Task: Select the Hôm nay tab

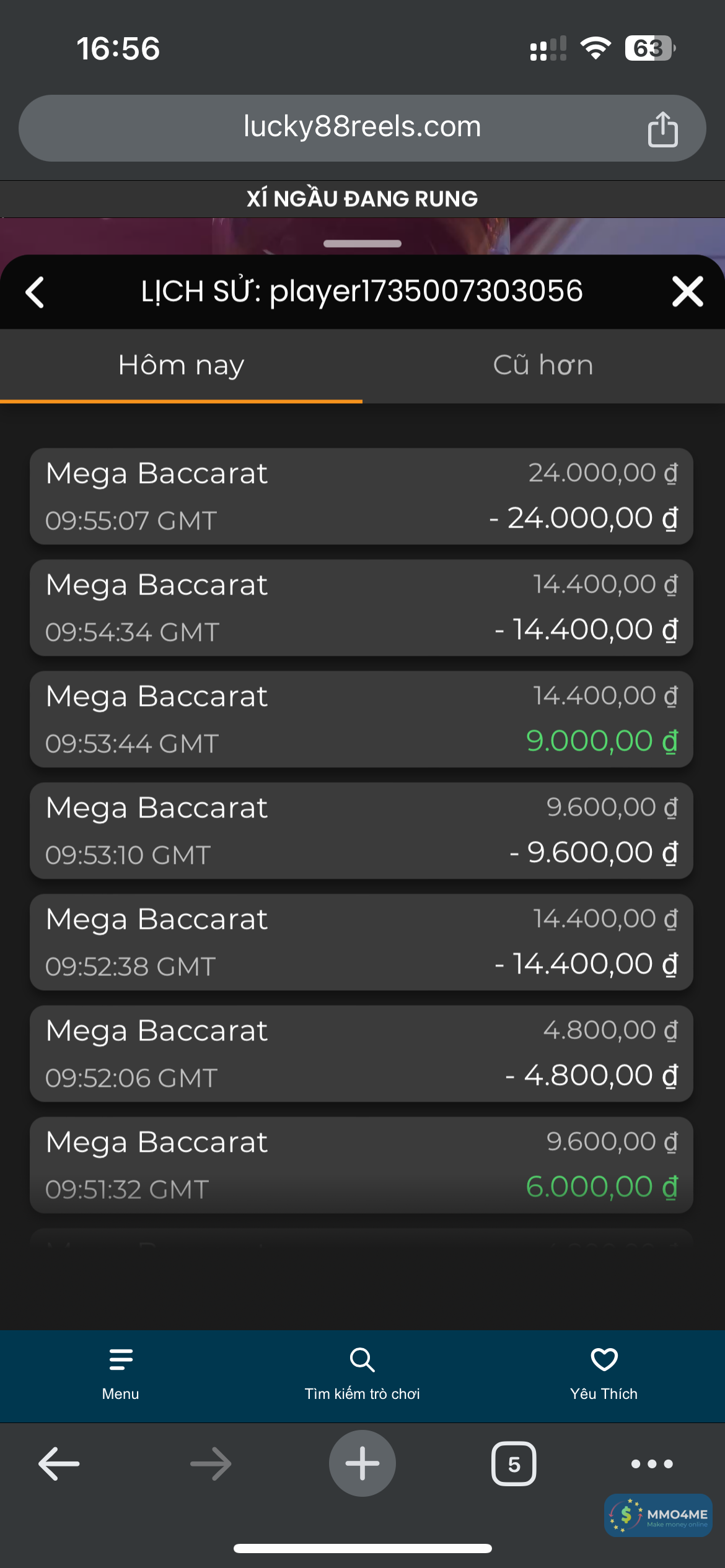Action: [x=181, y=365]
